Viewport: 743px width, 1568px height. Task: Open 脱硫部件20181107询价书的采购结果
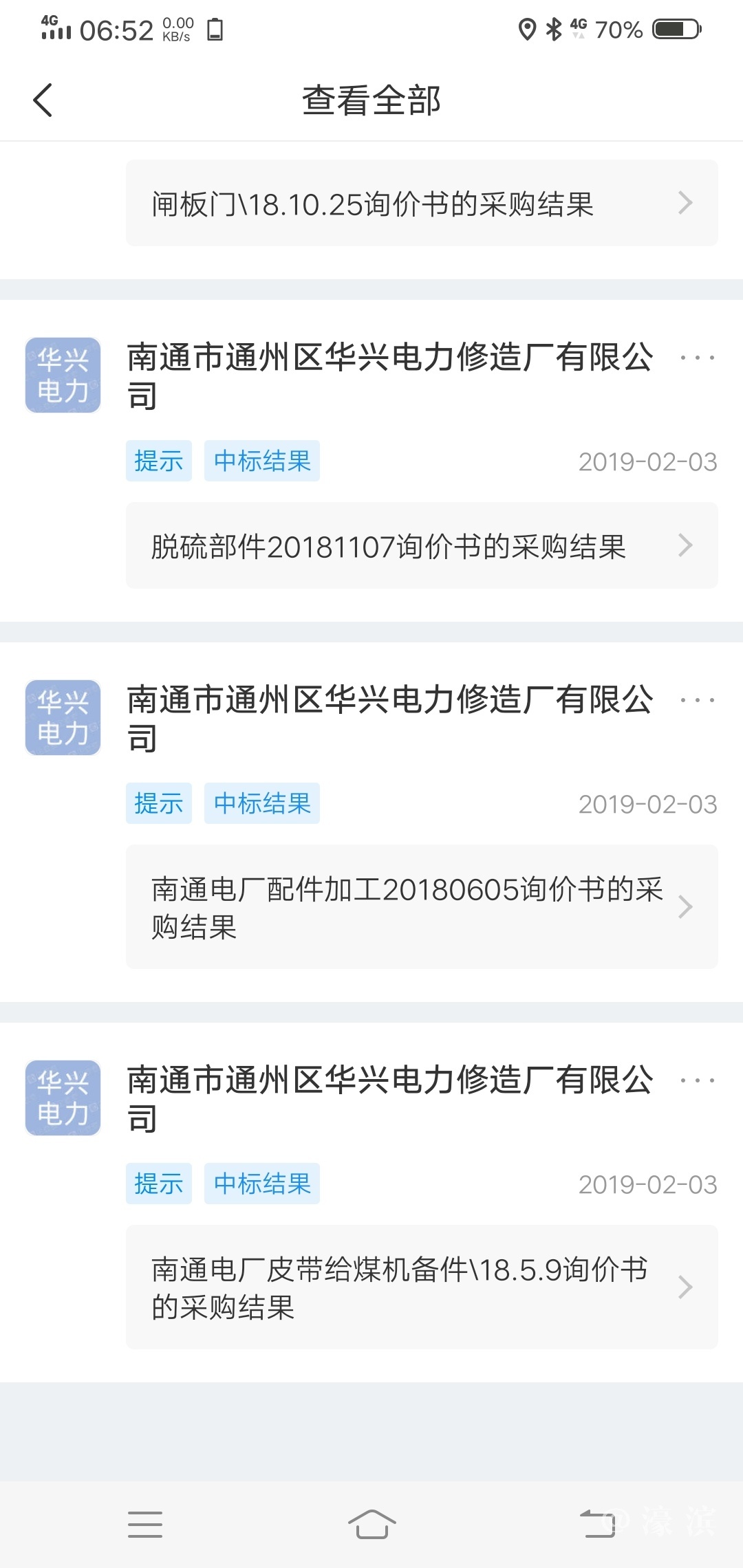[421, 546]
